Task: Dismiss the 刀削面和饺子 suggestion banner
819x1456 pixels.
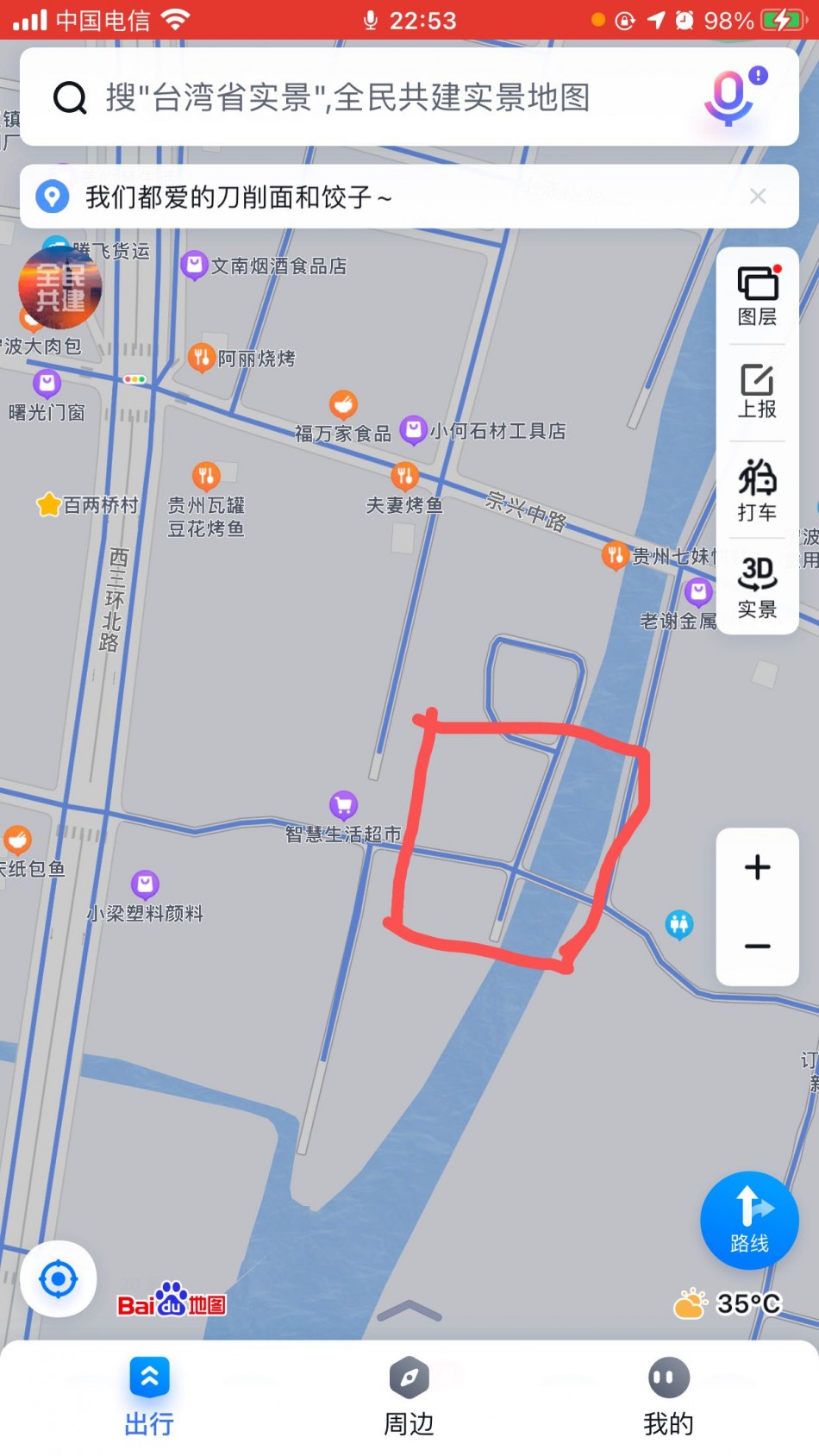Action: click(x=758, y=197)
